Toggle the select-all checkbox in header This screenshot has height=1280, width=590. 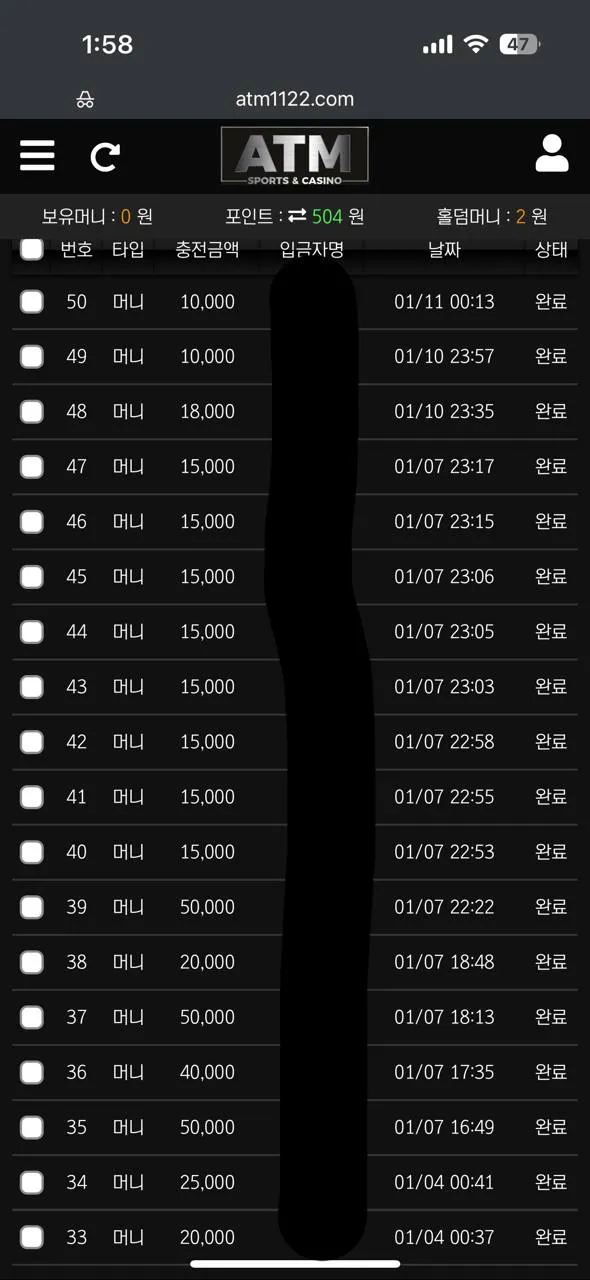[32, 249]
